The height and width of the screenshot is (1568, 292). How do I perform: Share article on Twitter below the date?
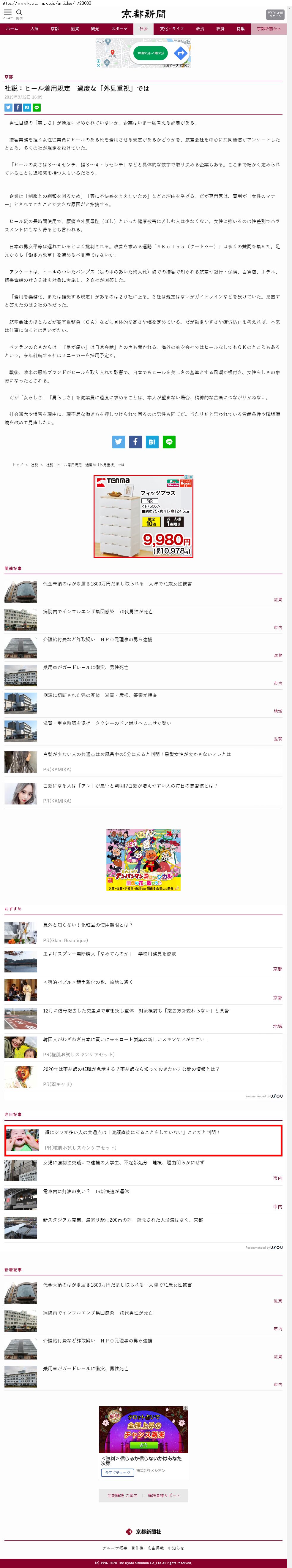[9, 108]
